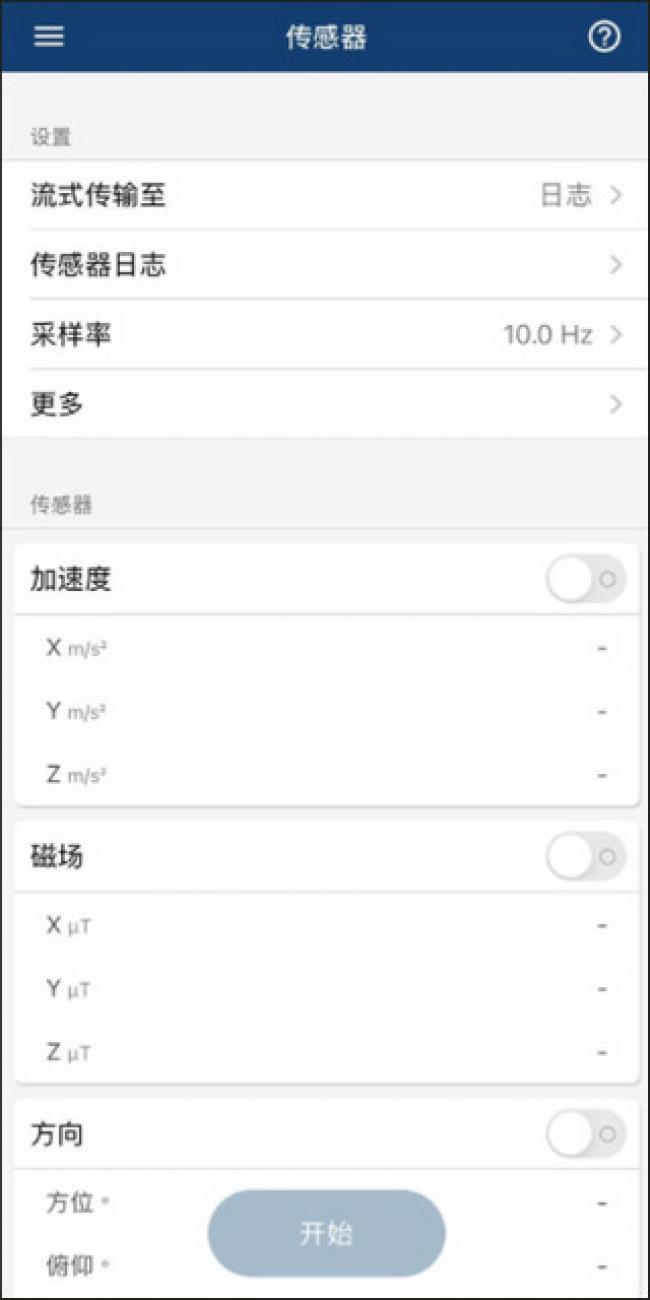Open 更多 settings row
The image size is (650, 1300).
pyautogui.click(x=325, y=404)
